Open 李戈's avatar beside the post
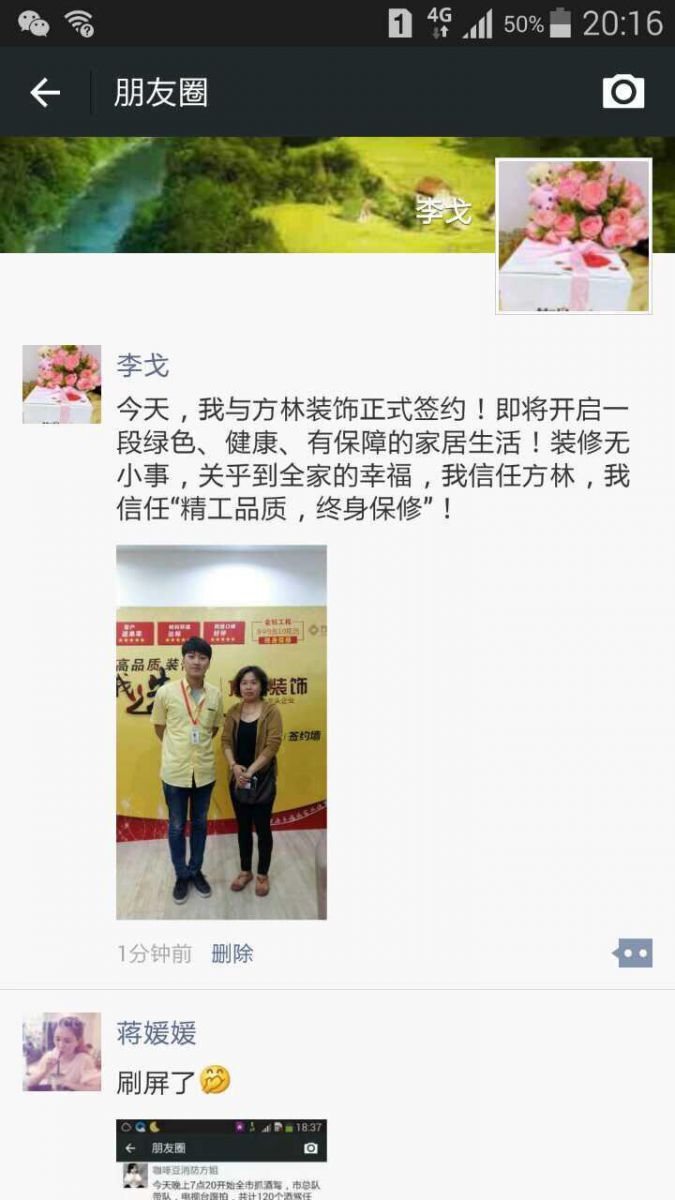 pos(62,385)
